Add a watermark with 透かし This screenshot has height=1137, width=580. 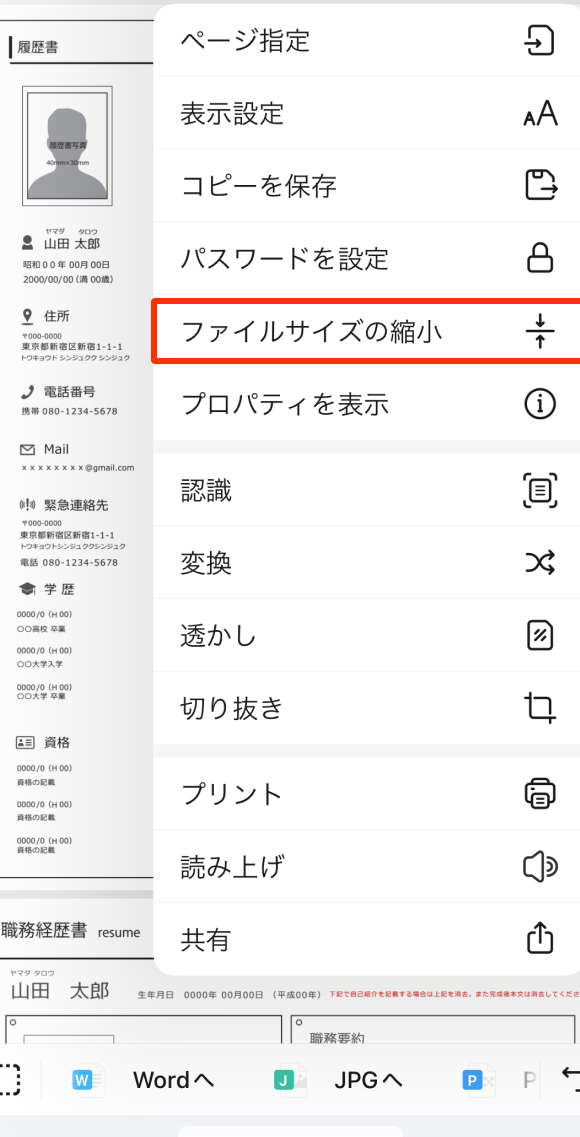367,635
